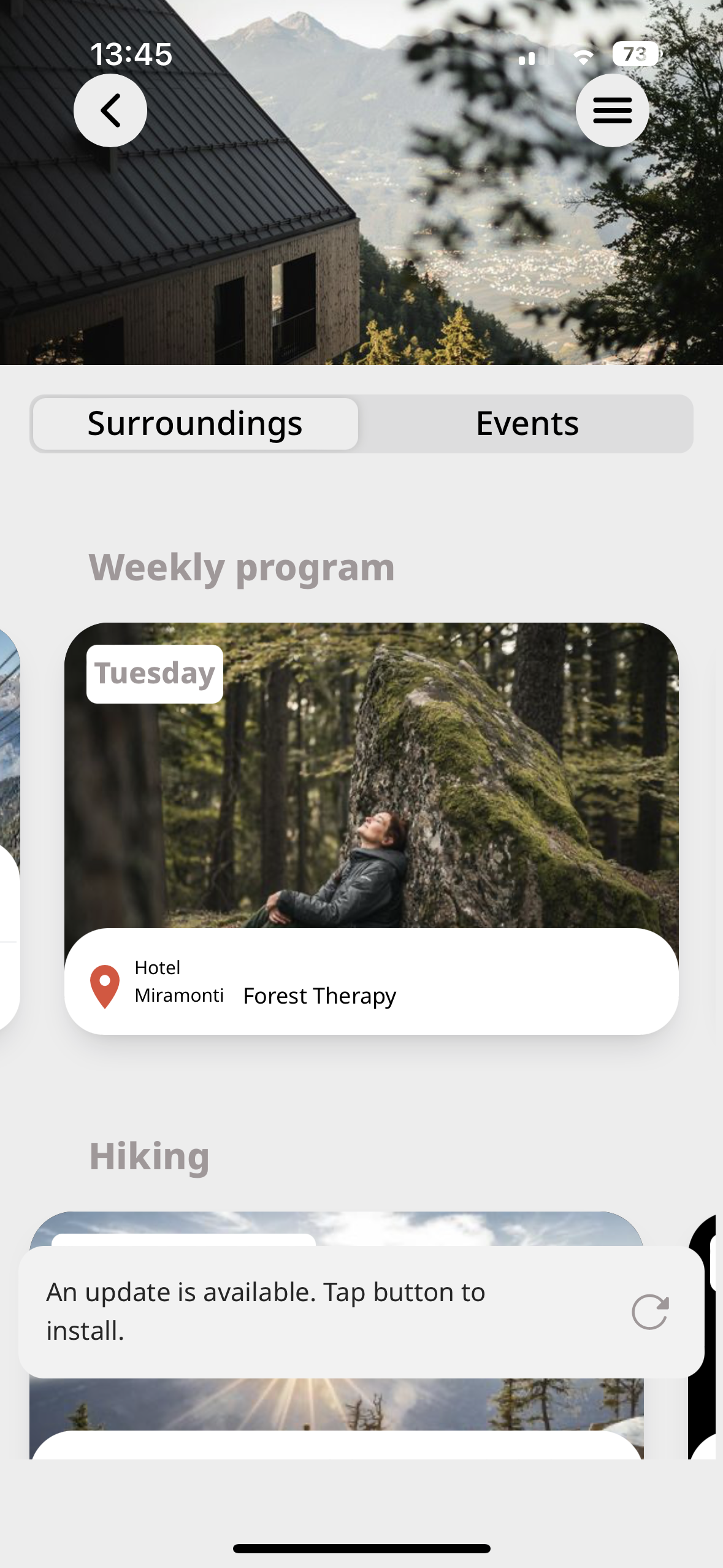The height and width of the screenshot is (1568, 723).
Task: Open the partially visible hiking card
Action: tap(337, 1411)
